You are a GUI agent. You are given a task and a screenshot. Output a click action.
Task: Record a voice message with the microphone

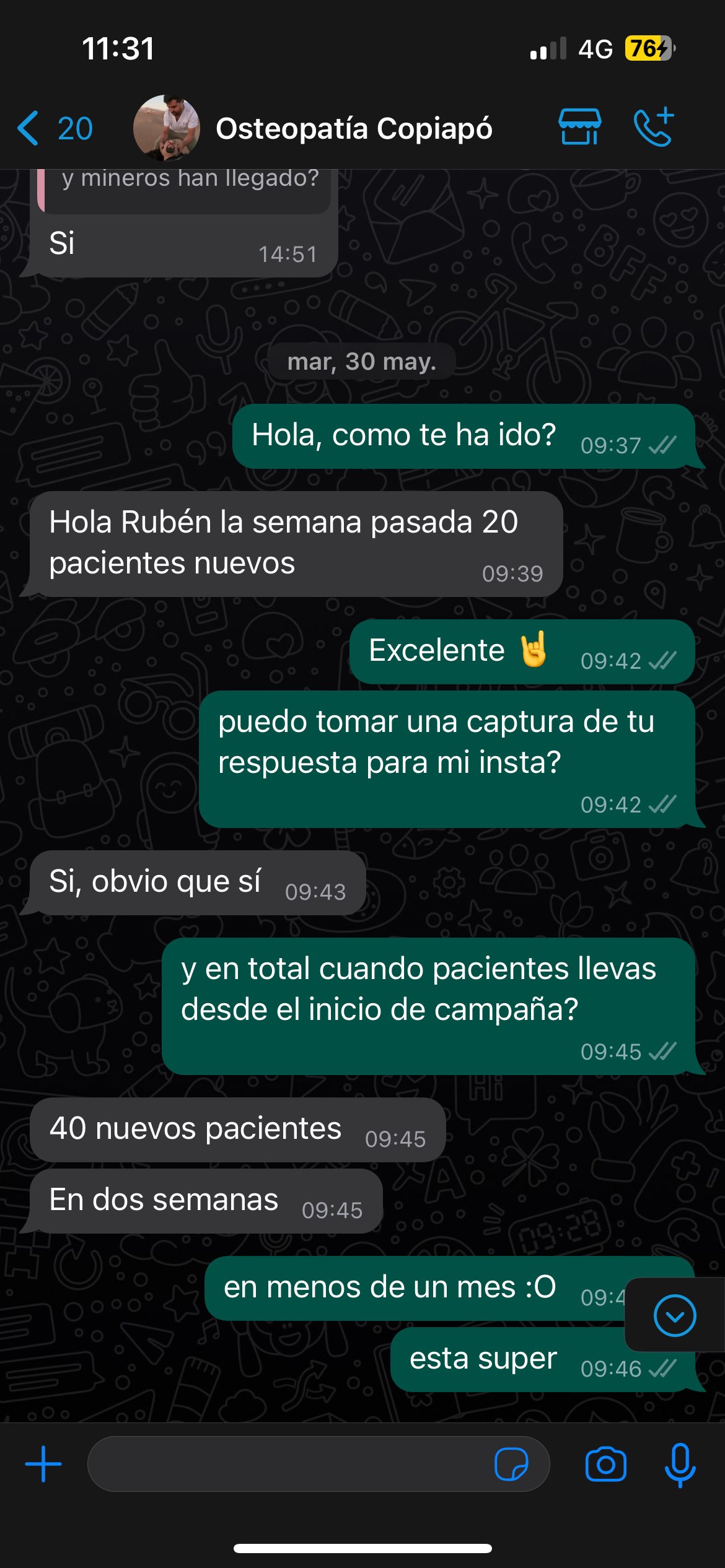coord(680,1464)
